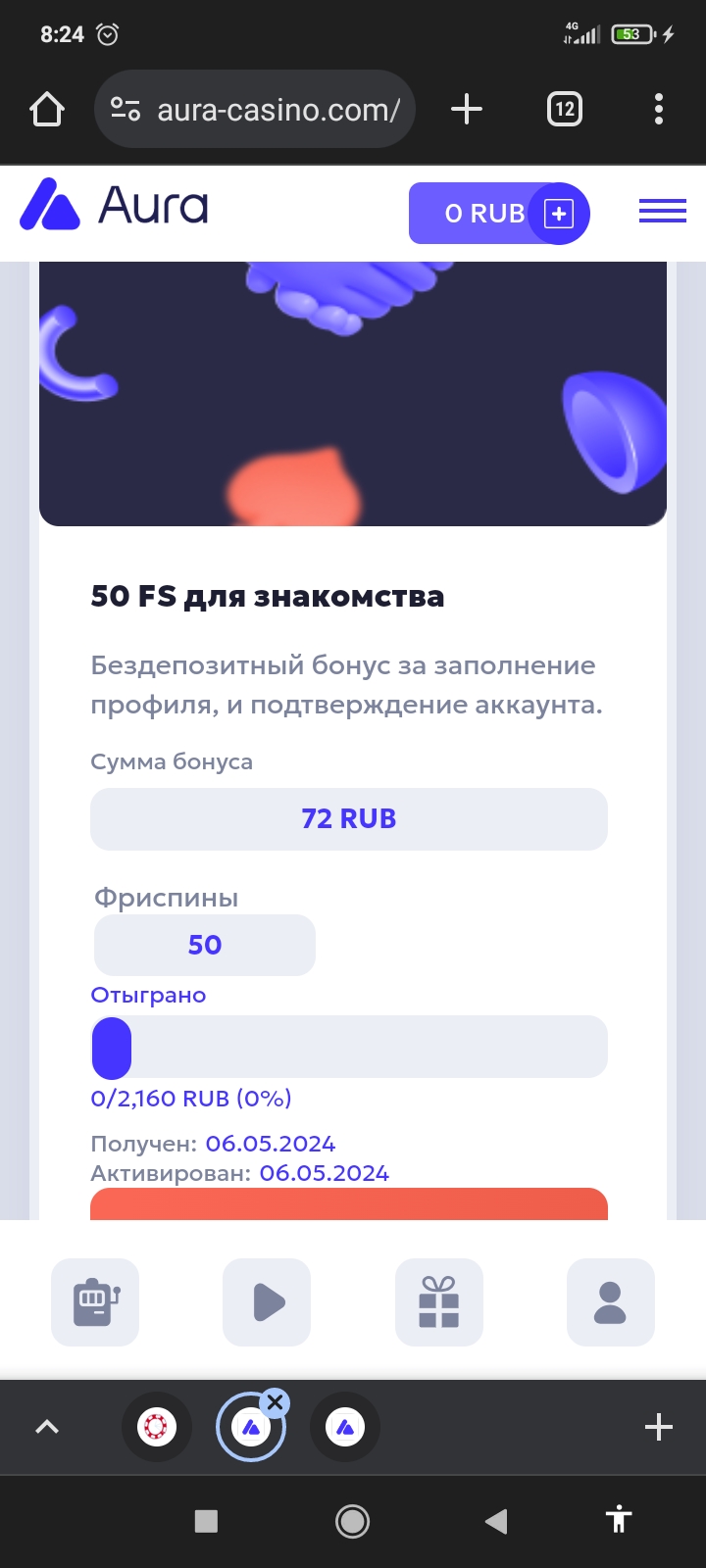Open the gift bonuses section
The image size is (706, 1568).
pos(438,1301)
